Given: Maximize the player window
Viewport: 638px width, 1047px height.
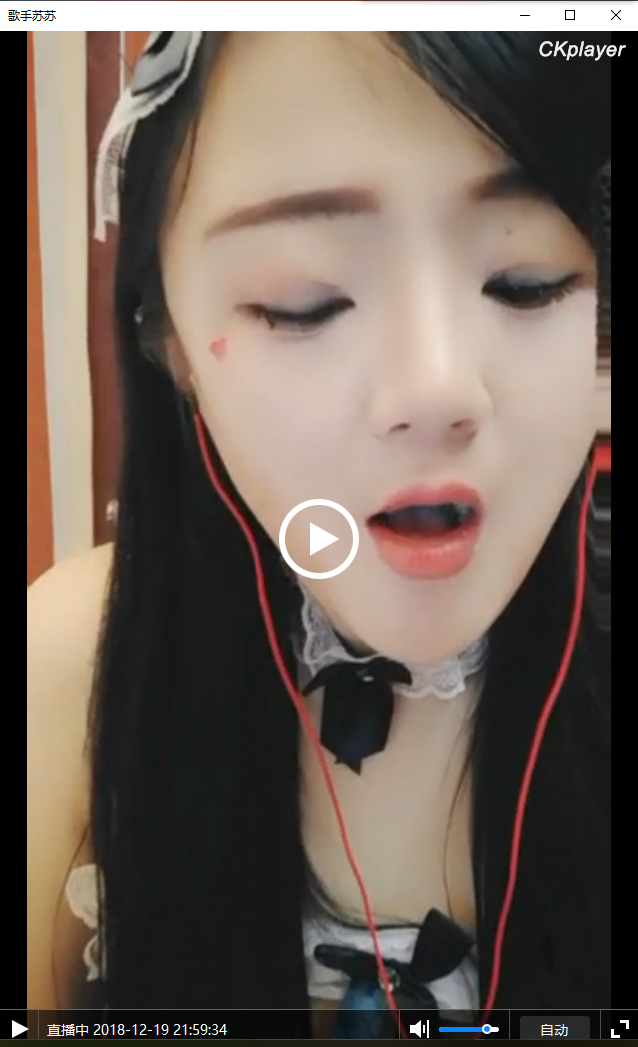Looking at the screenshot, I should point(570,15).
